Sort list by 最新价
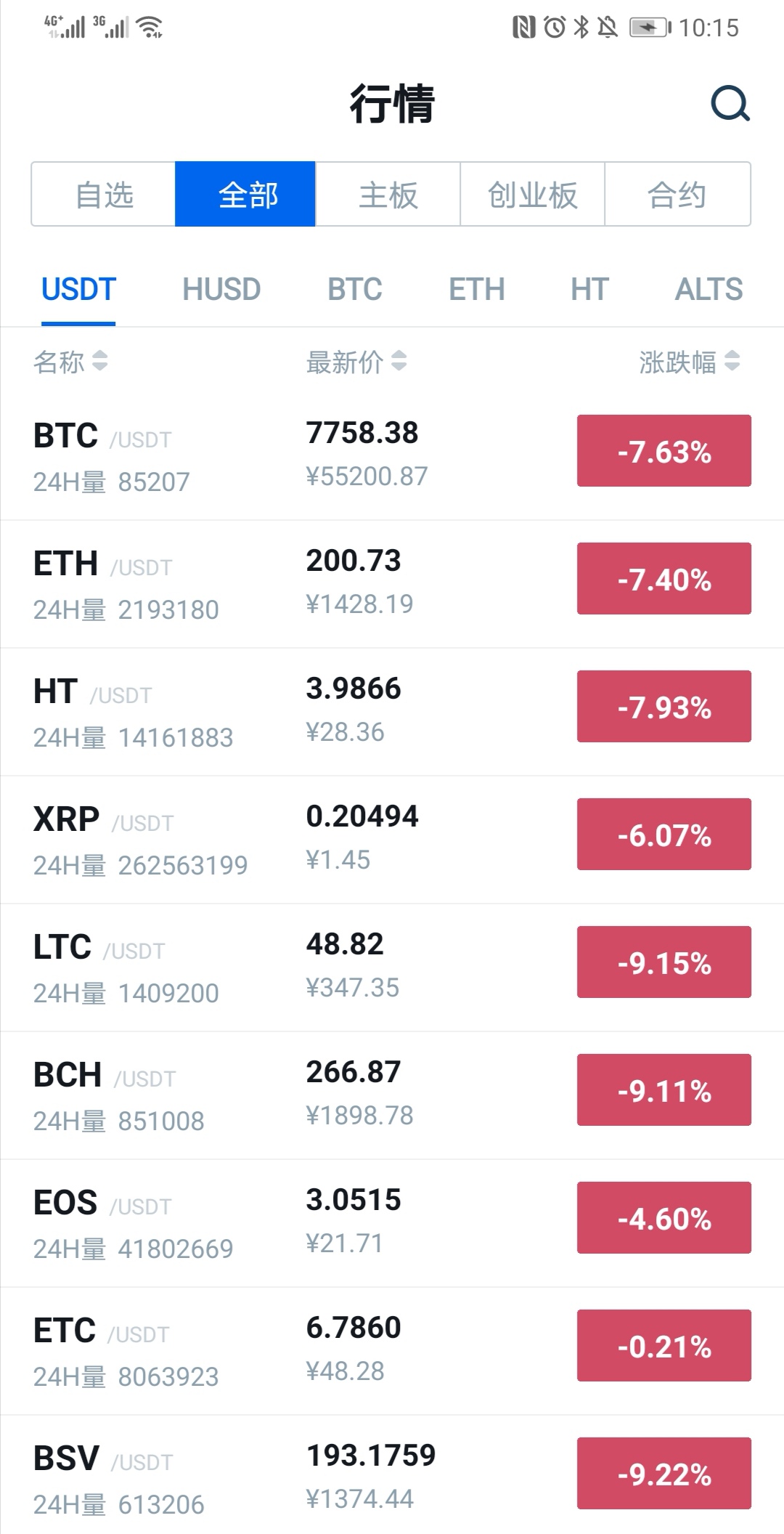Image resolution: width=784 pixels, height=1534 pixels. (x=356, y=361)
